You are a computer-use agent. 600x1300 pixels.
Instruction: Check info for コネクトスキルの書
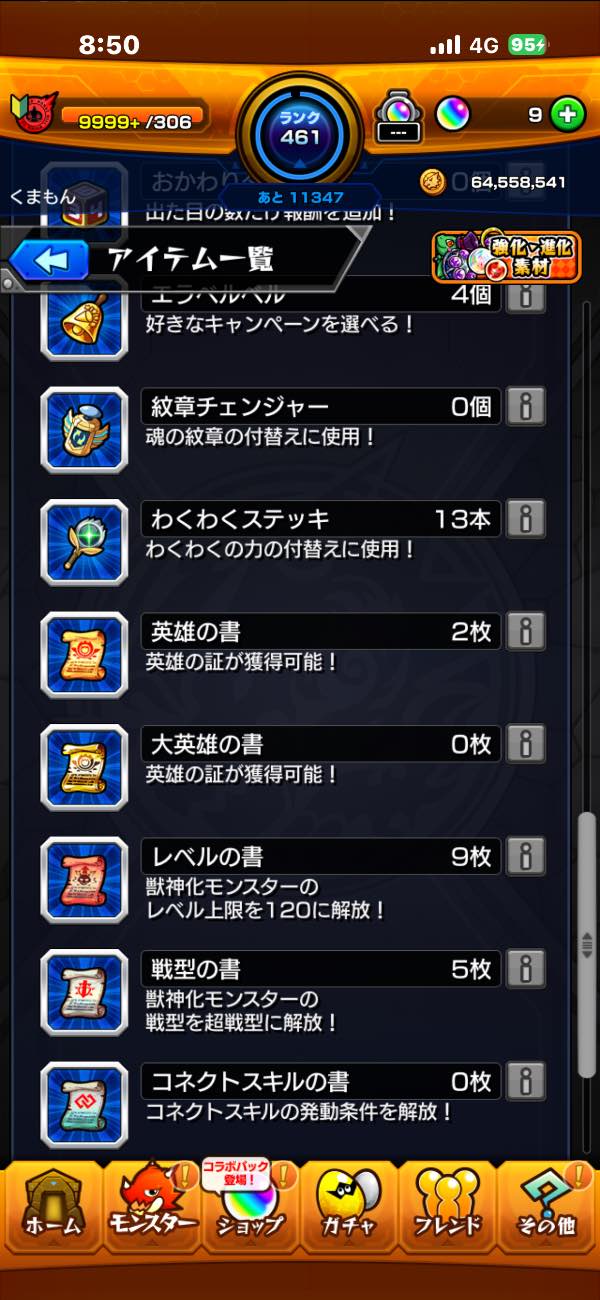pyautogui.click(x=526, y=1081)
